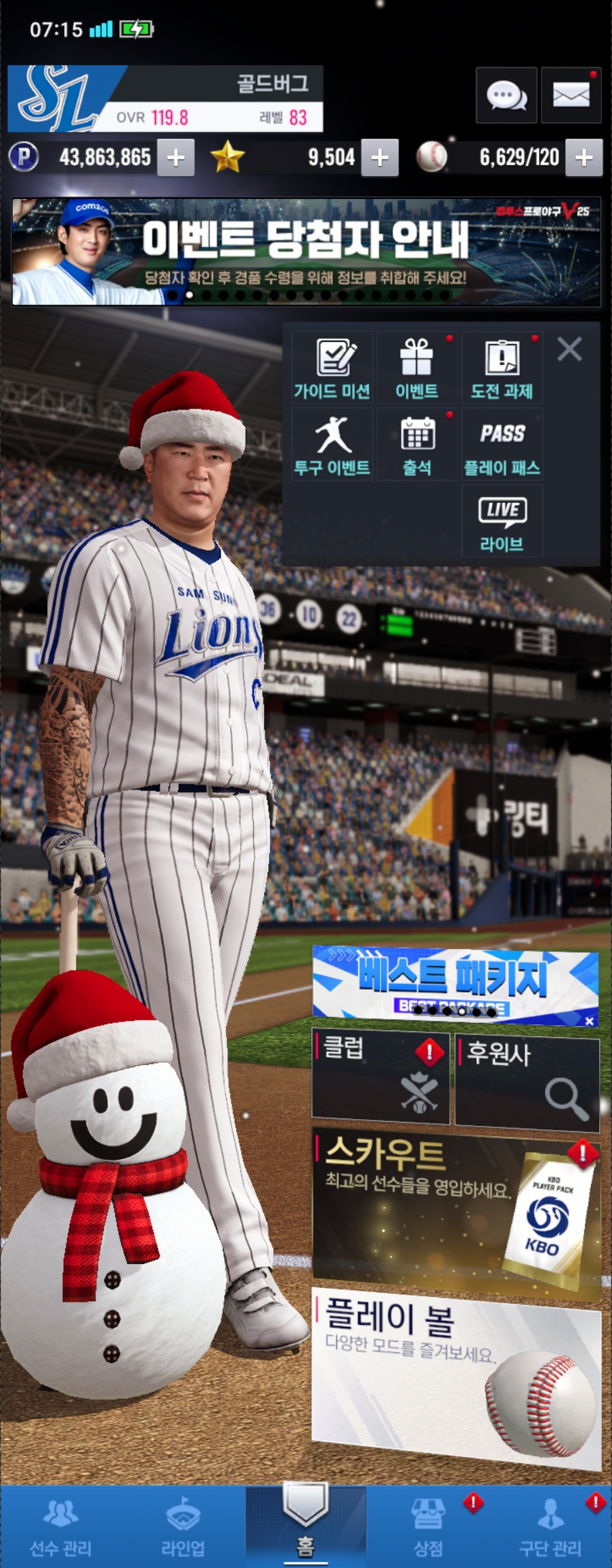Close the quick menu panel

(x=569, y=349)
